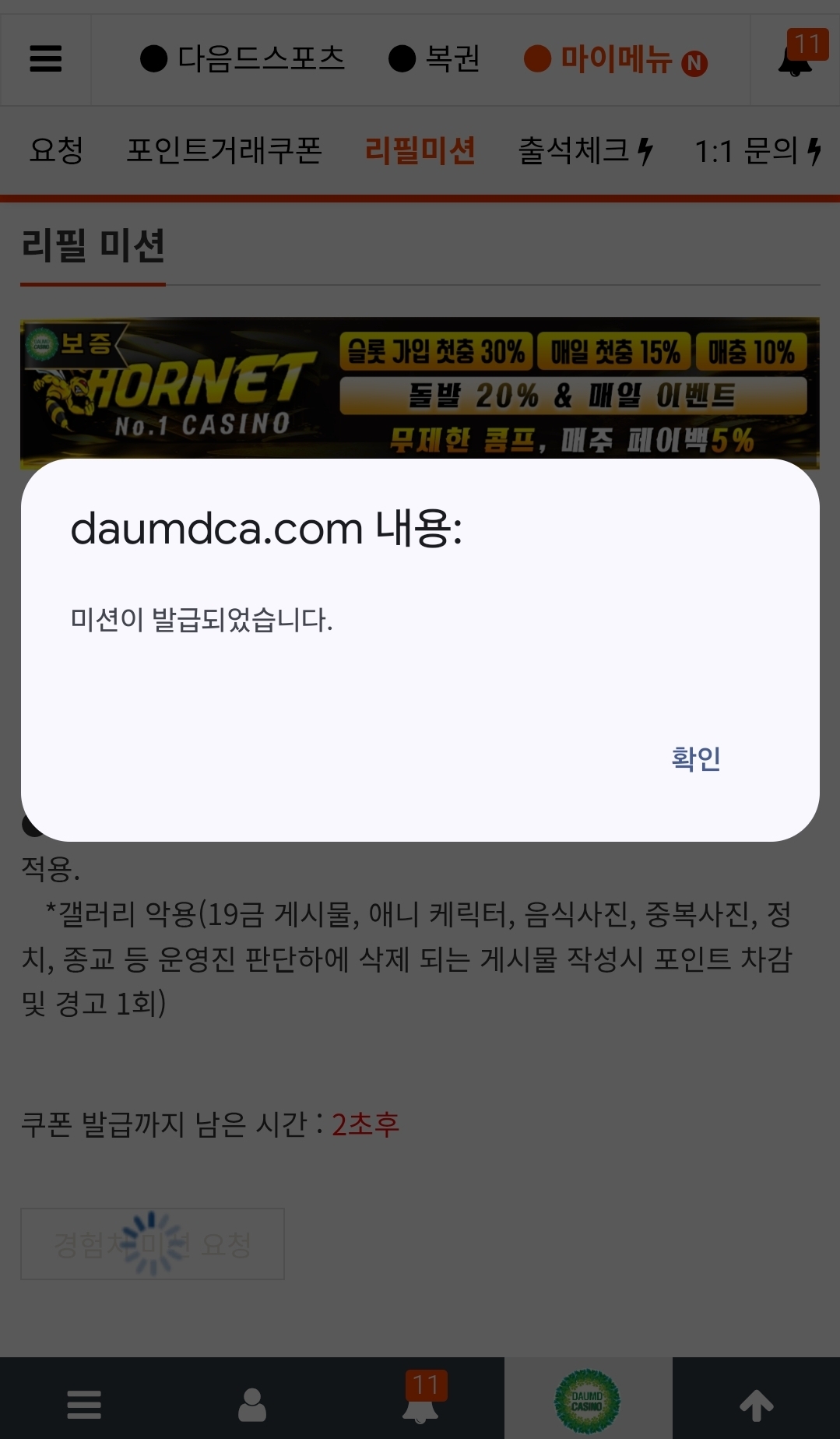Viewport: 840px width, 1439px height.
Task: Tap the Daumd Casino home logo
Action: point(588,1402)
